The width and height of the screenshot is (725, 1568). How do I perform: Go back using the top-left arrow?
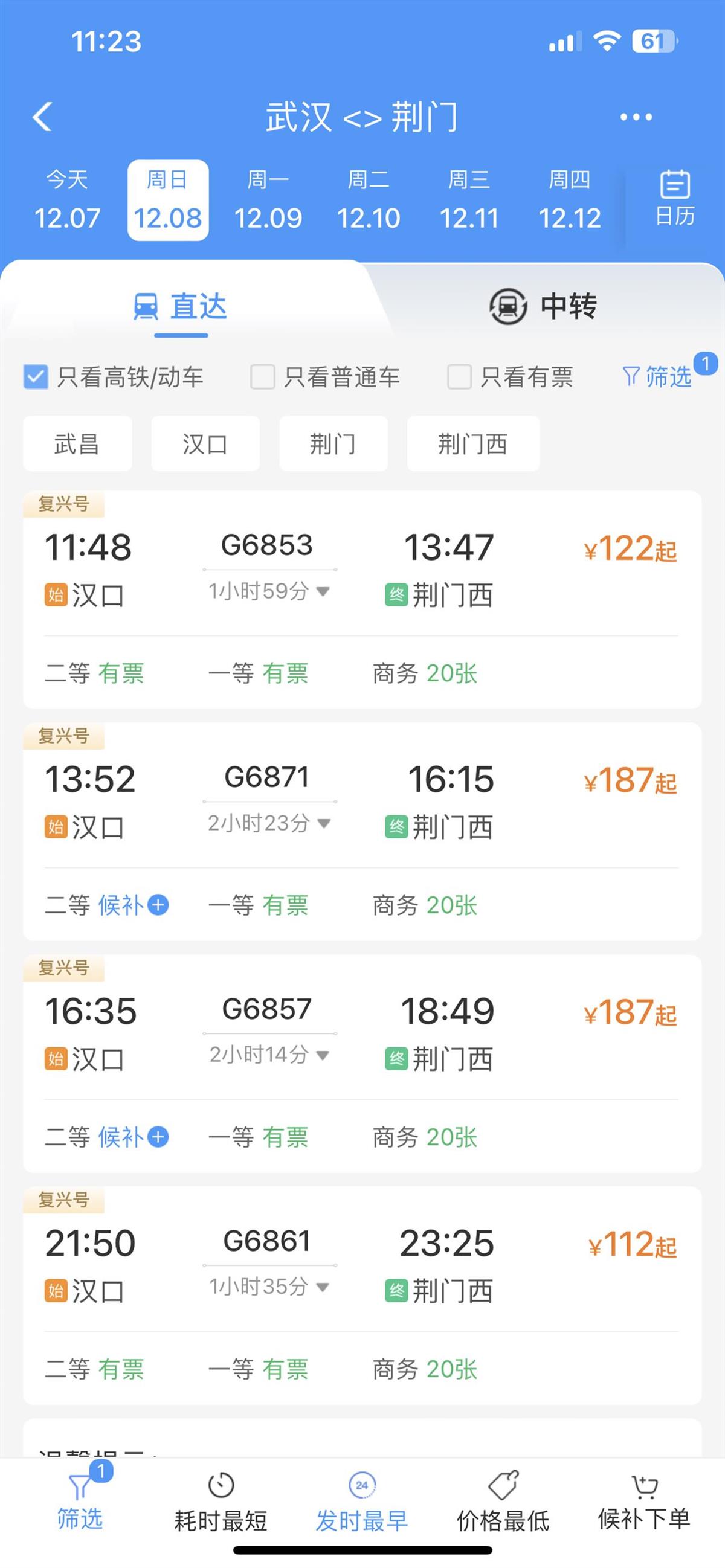[43, 117]
